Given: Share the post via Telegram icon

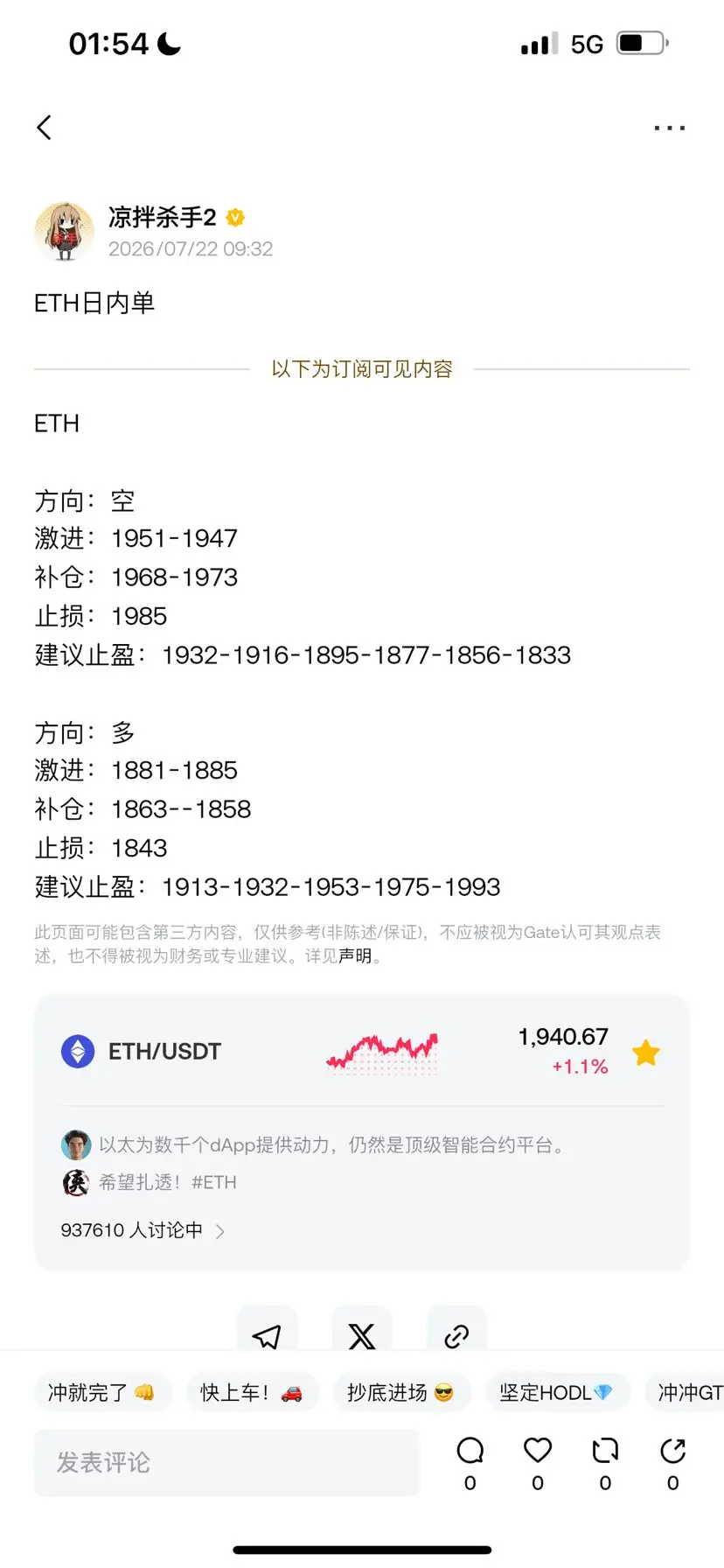Looking at the screenshot, I should pyautogui.click(x=267, y=1336).
